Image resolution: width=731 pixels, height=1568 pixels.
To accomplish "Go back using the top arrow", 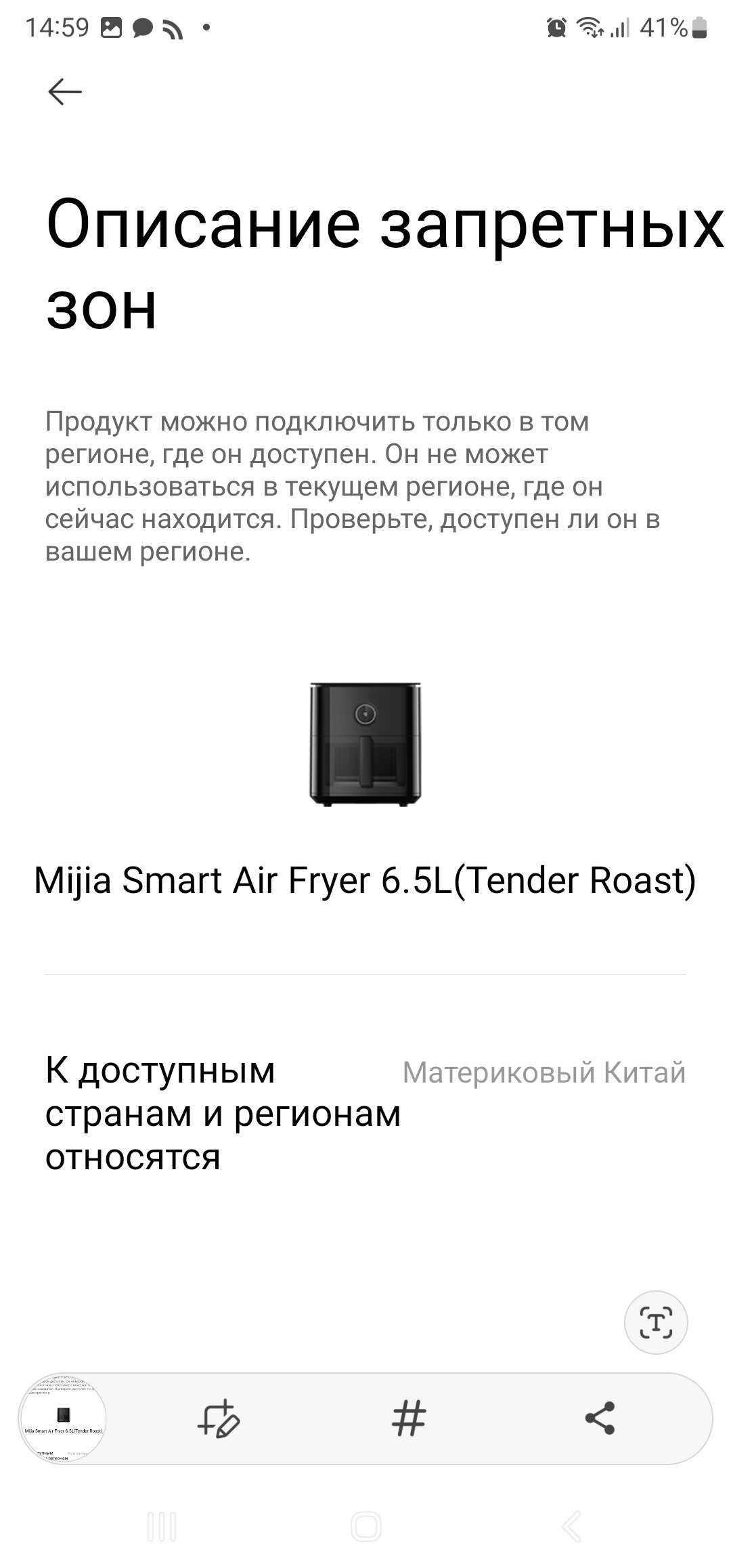I will coord(65,91).
